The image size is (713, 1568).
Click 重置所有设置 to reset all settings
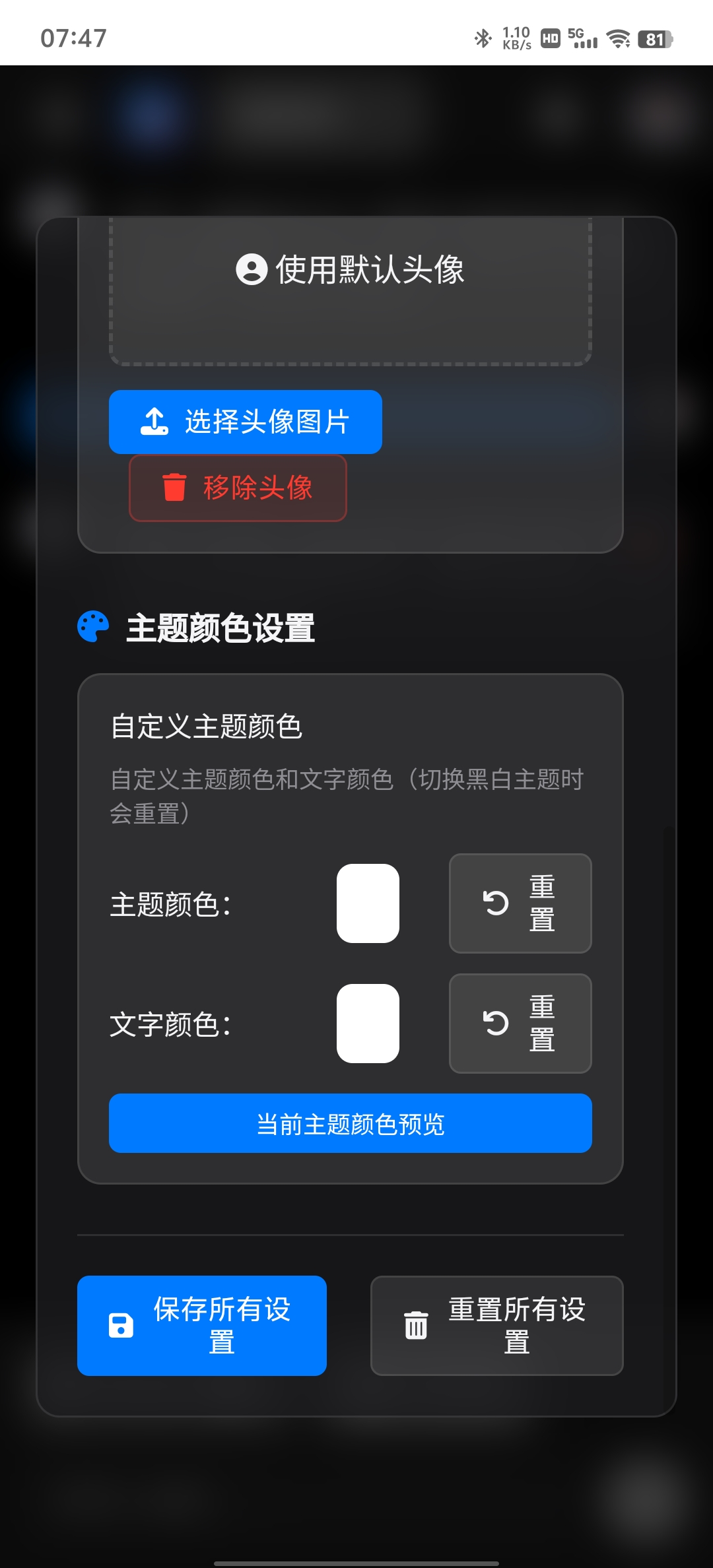(496, 1326)
